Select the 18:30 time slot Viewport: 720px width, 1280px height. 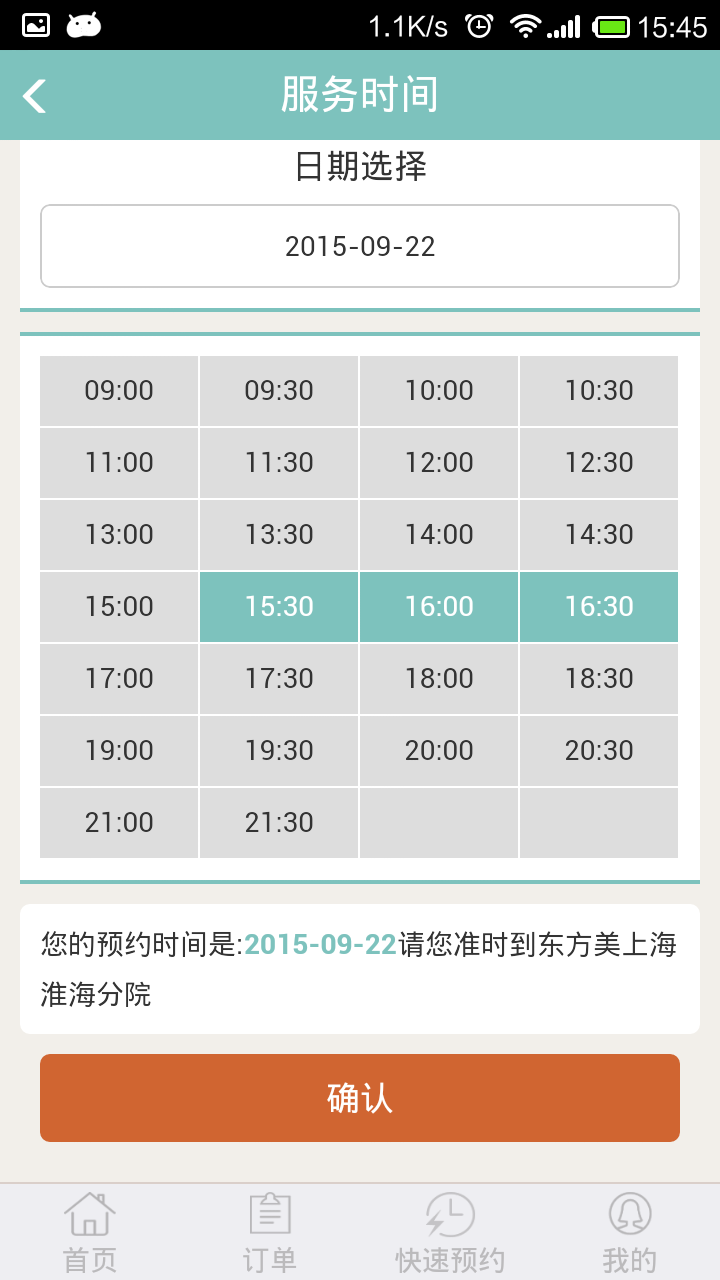coord(599,679)
